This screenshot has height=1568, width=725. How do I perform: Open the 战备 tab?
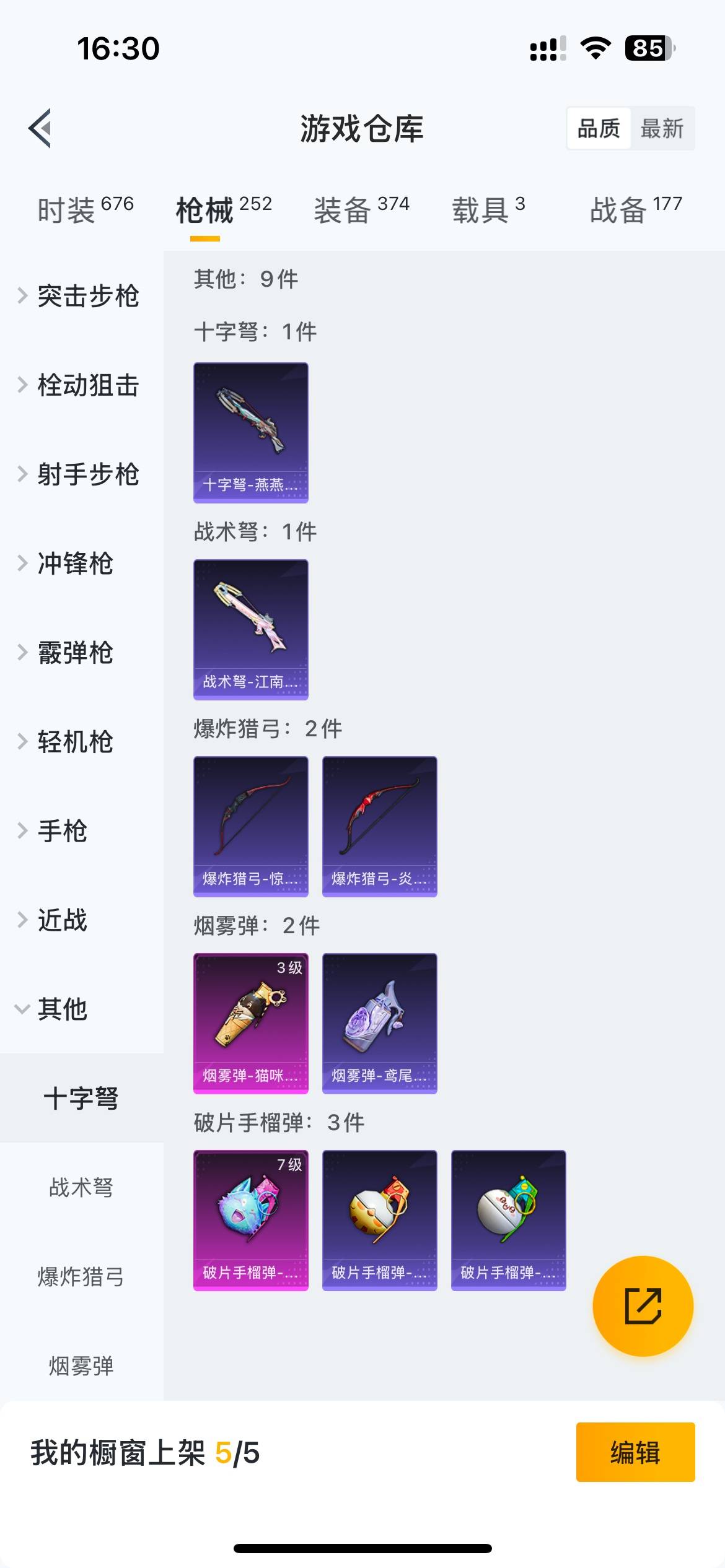coord(636,209)
